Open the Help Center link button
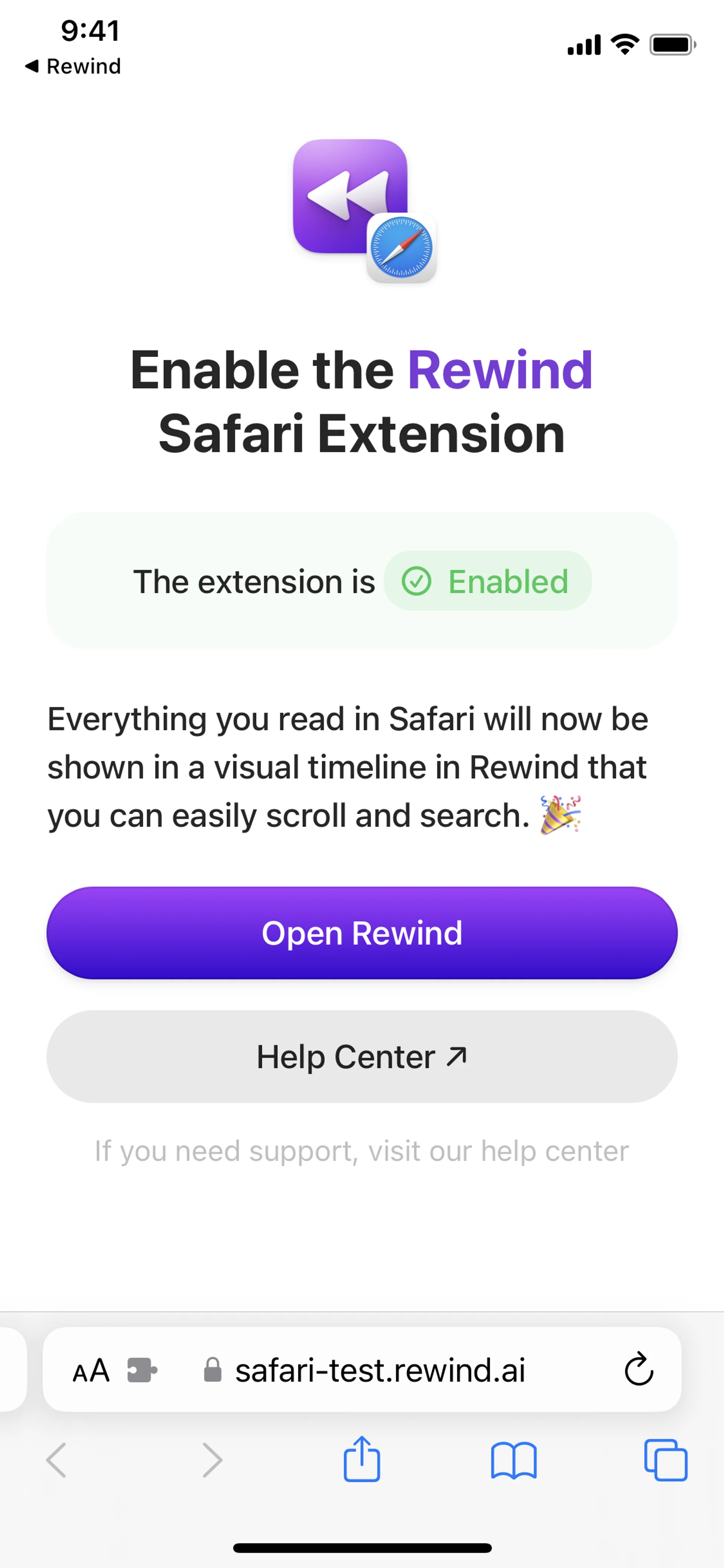The image size is (724, 1568). pos(362,1057)
